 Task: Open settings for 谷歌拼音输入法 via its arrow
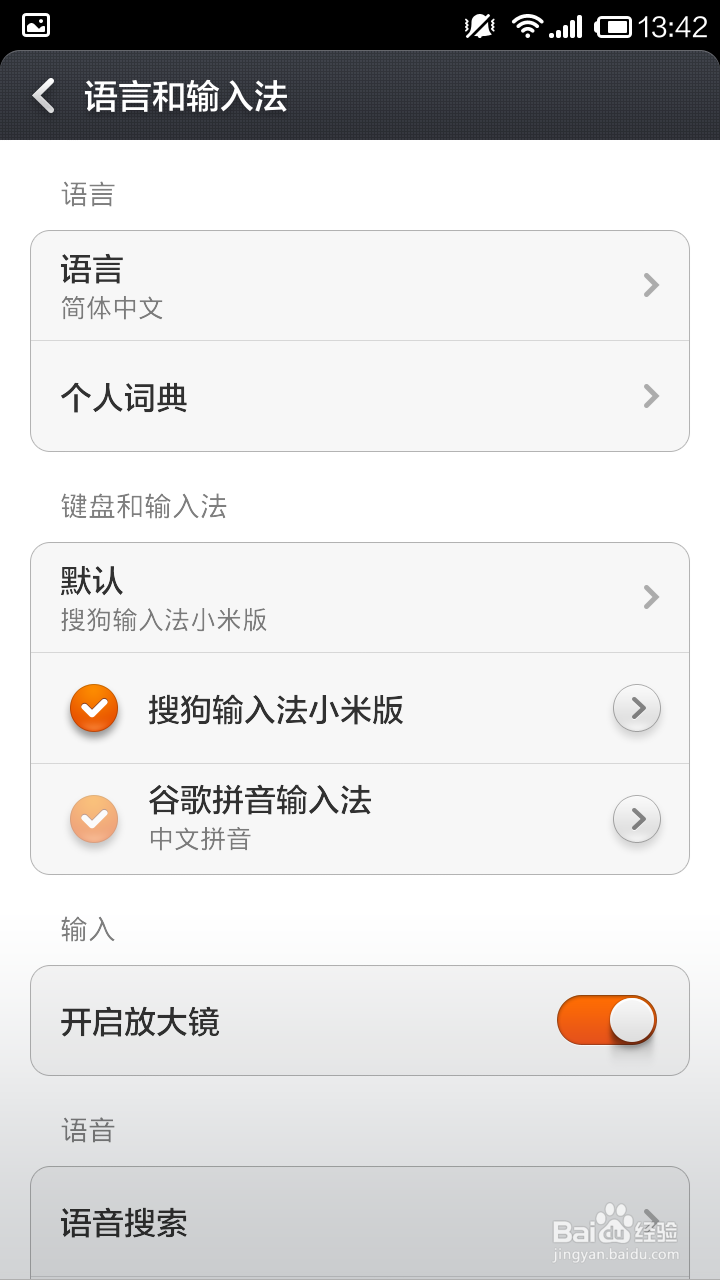pyautogui.click(x=636, y=819)
